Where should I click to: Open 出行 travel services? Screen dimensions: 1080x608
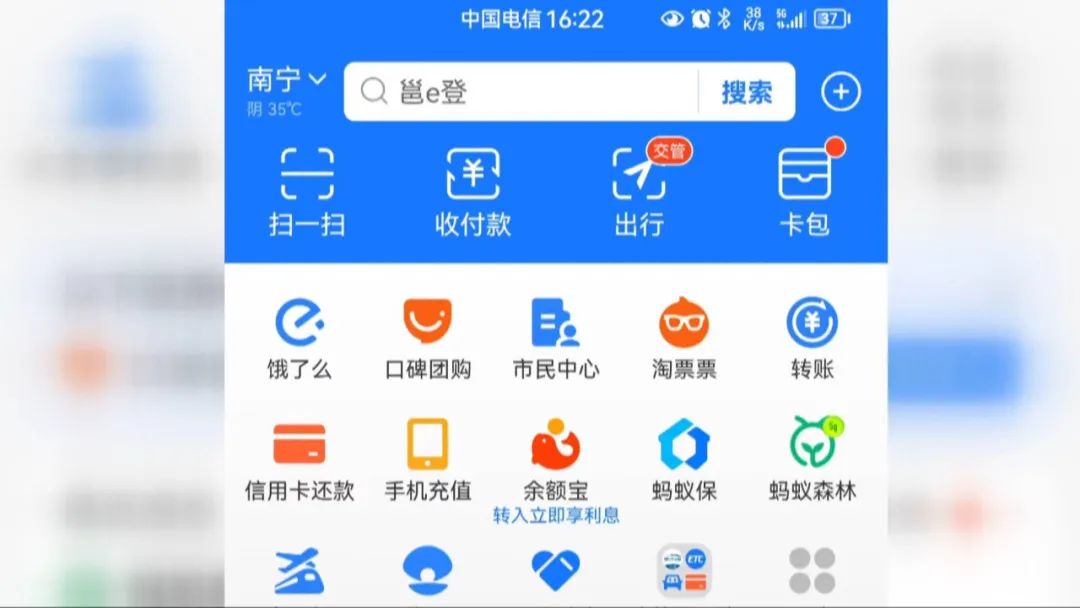click(x=639, y=190)
